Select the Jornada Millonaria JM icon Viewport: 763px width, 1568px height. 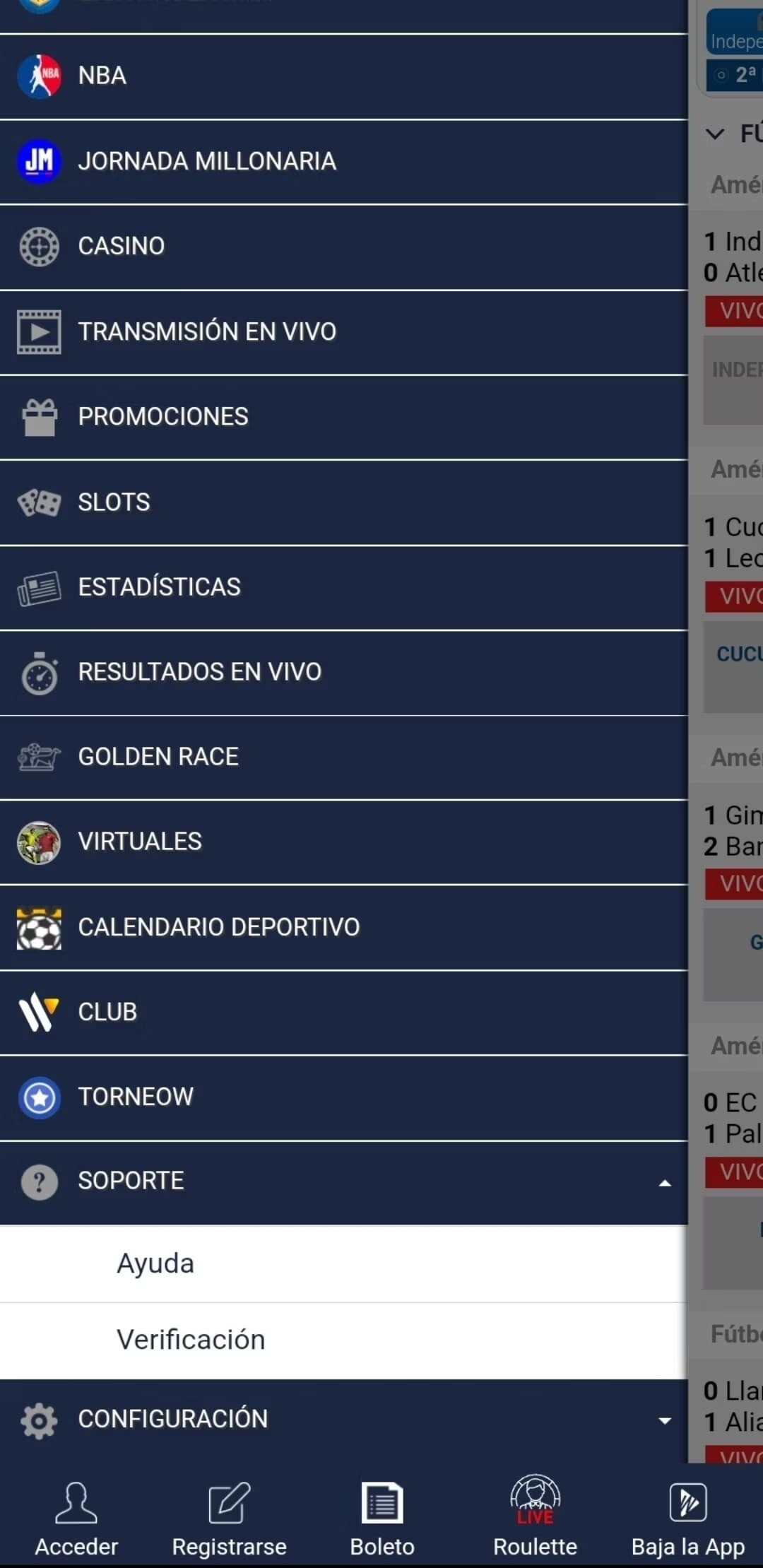pos(39,160)
